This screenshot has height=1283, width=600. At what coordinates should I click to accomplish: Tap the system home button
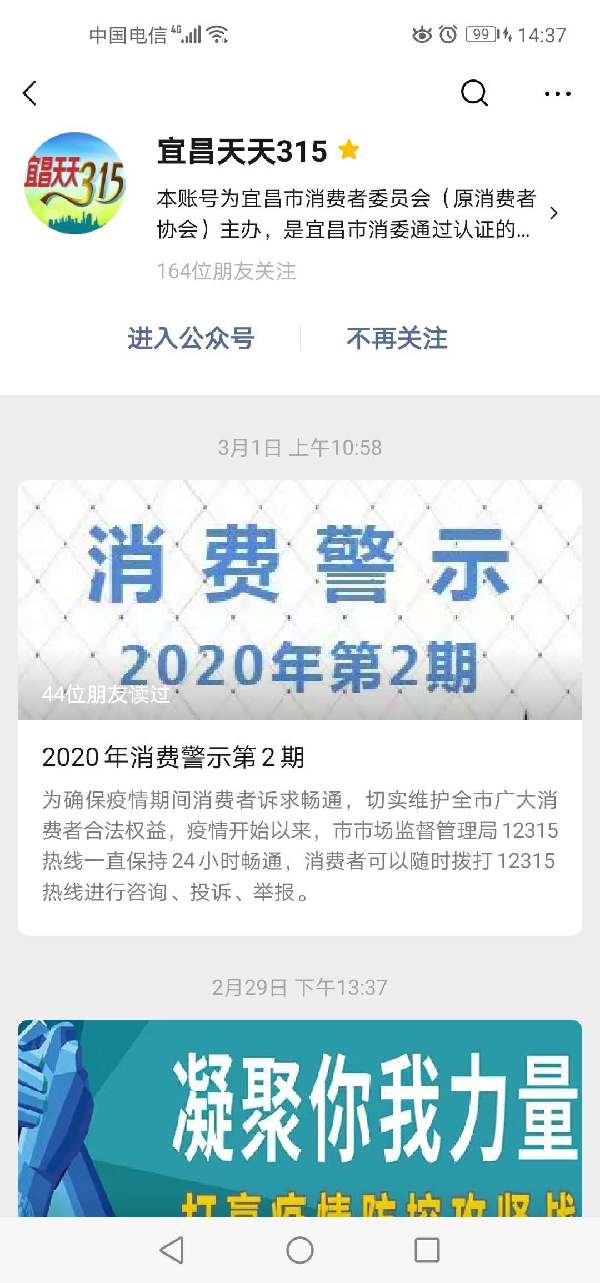click(300, 1250)
